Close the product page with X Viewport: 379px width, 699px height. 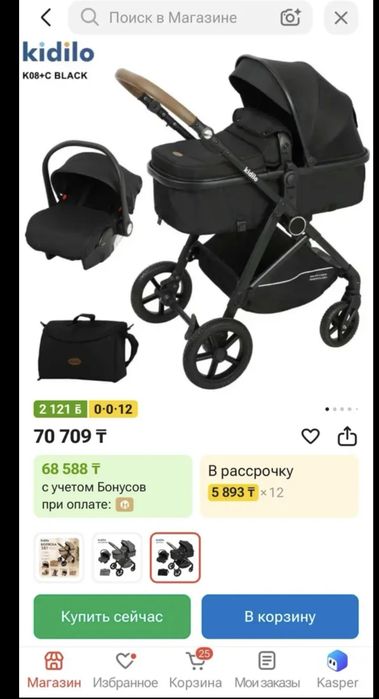(x=341, y=18)
